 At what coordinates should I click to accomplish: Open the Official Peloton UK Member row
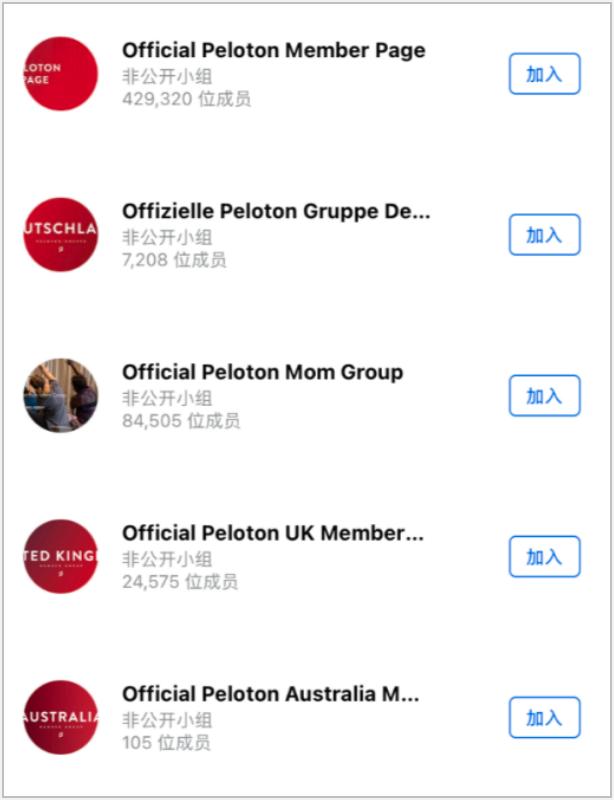point(272,534)
